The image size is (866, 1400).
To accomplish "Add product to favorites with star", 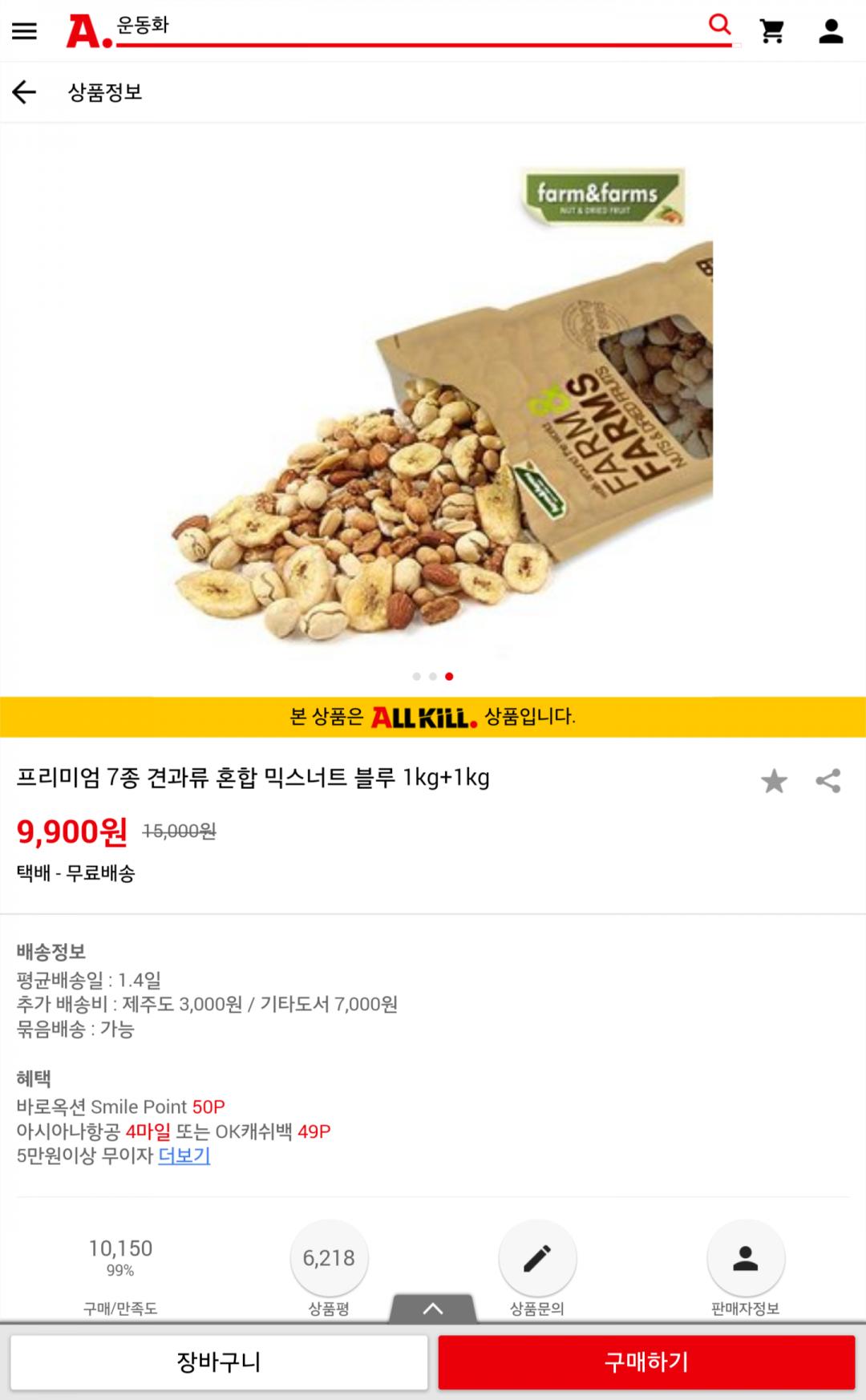I will click(774, 781).
